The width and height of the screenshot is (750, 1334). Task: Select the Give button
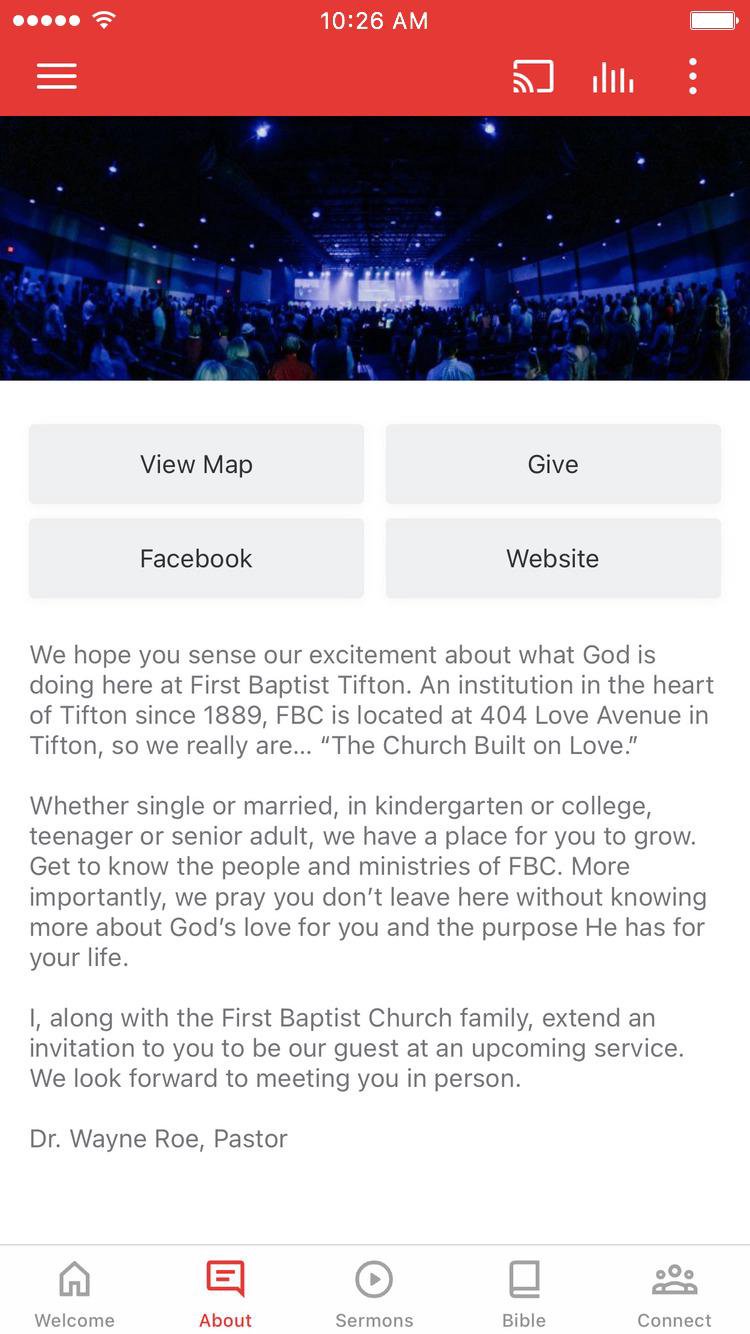pyautogui.click(x=553, y=464)
